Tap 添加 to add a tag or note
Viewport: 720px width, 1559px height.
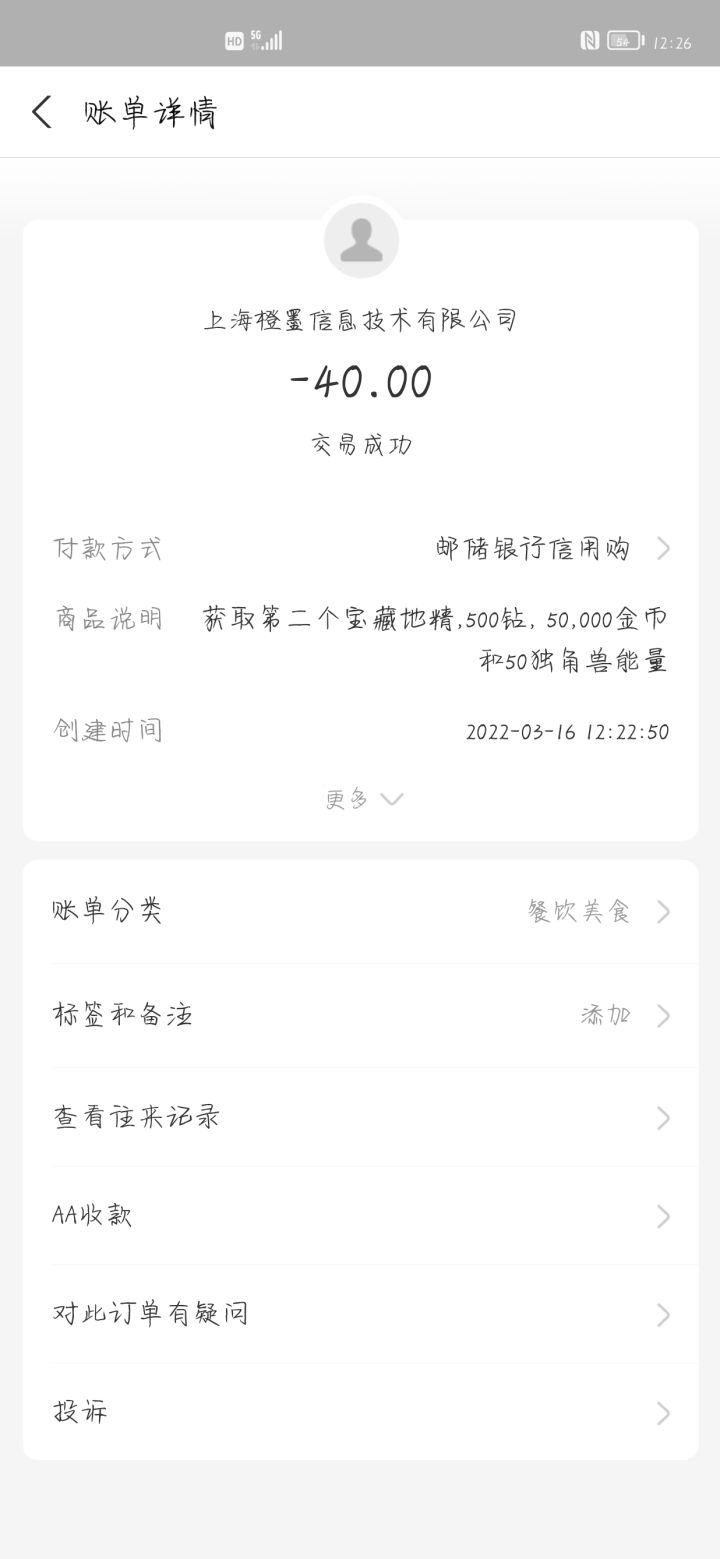tap(604, 1015)
